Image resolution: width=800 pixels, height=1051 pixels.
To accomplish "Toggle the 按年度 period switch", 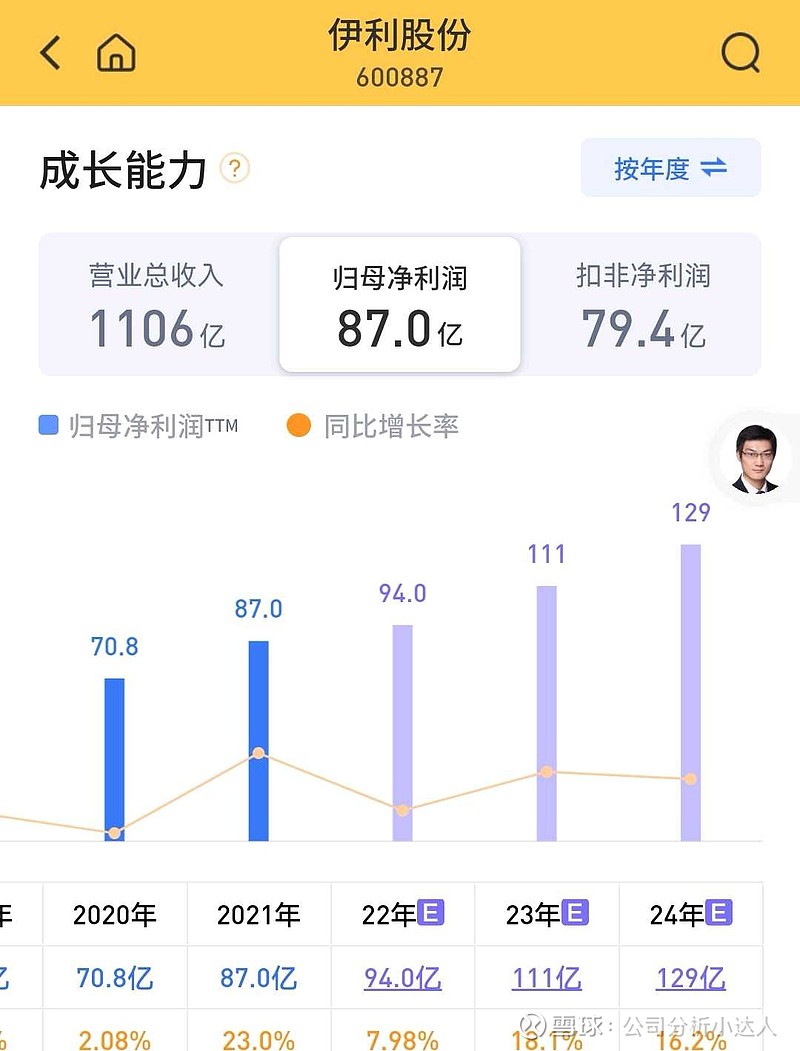I will click(x=670, y=168).
